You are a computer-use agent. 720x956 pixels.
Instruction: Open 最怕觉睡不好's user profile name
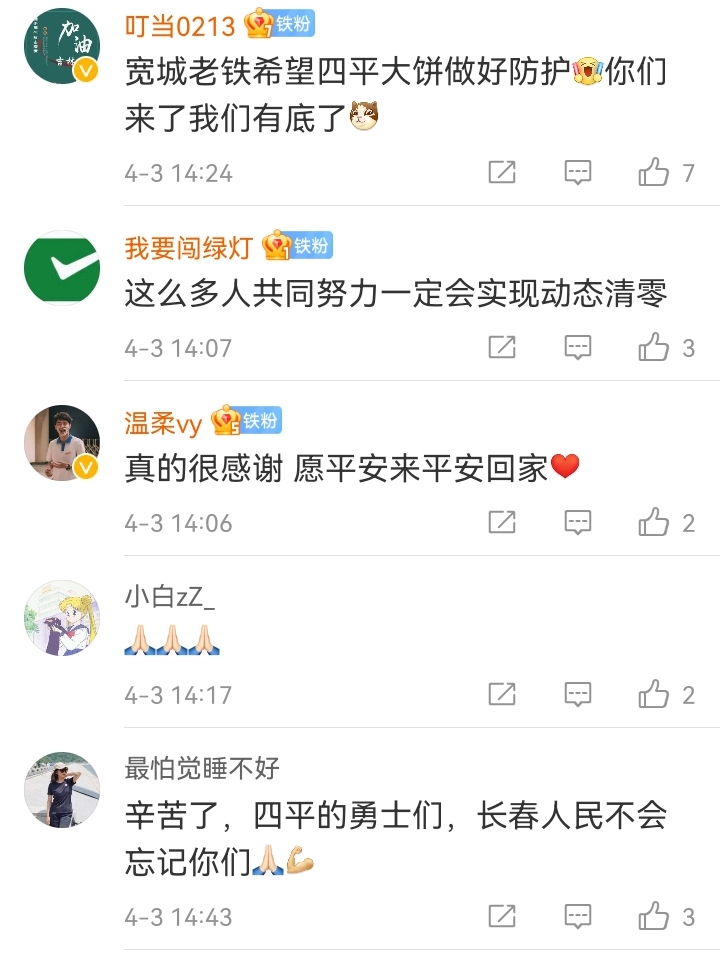pos(202,768)
